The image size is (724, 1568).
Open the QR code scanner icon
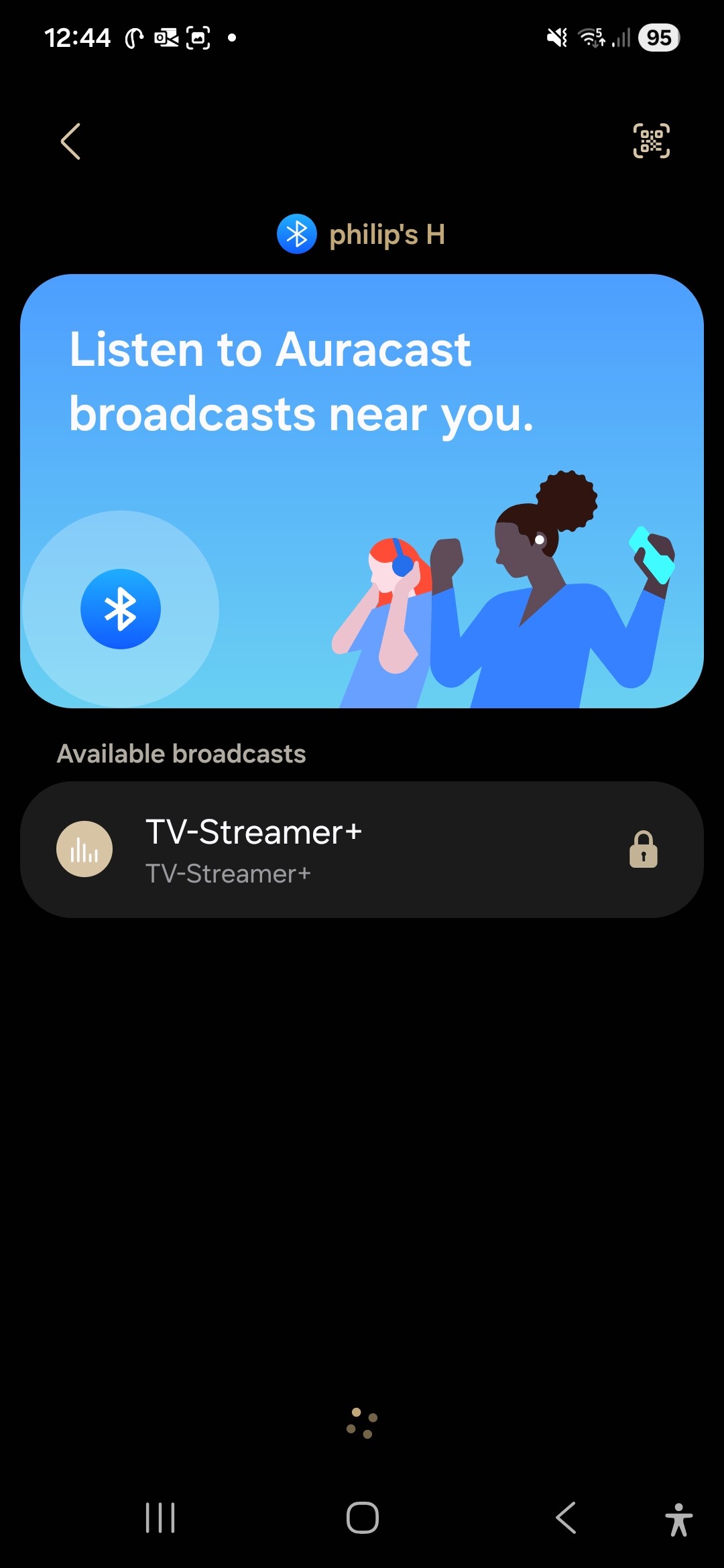coord(651,141)
